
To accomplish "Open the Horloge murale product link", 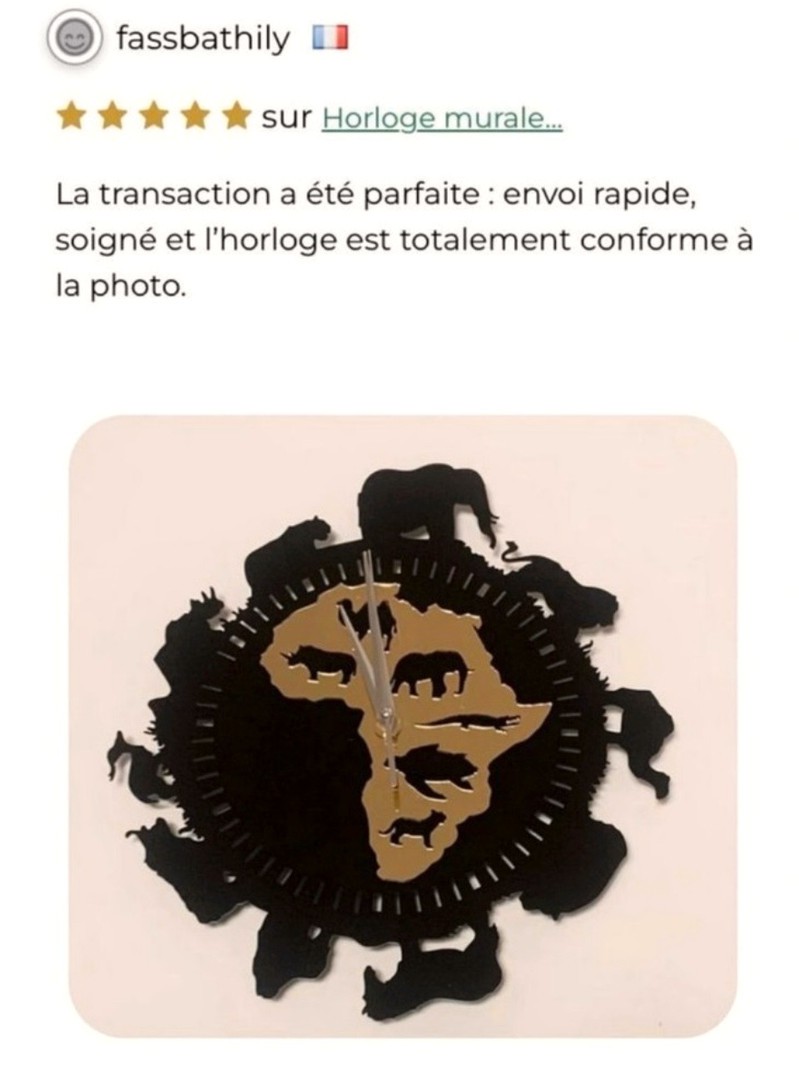I will pos(442,119).
